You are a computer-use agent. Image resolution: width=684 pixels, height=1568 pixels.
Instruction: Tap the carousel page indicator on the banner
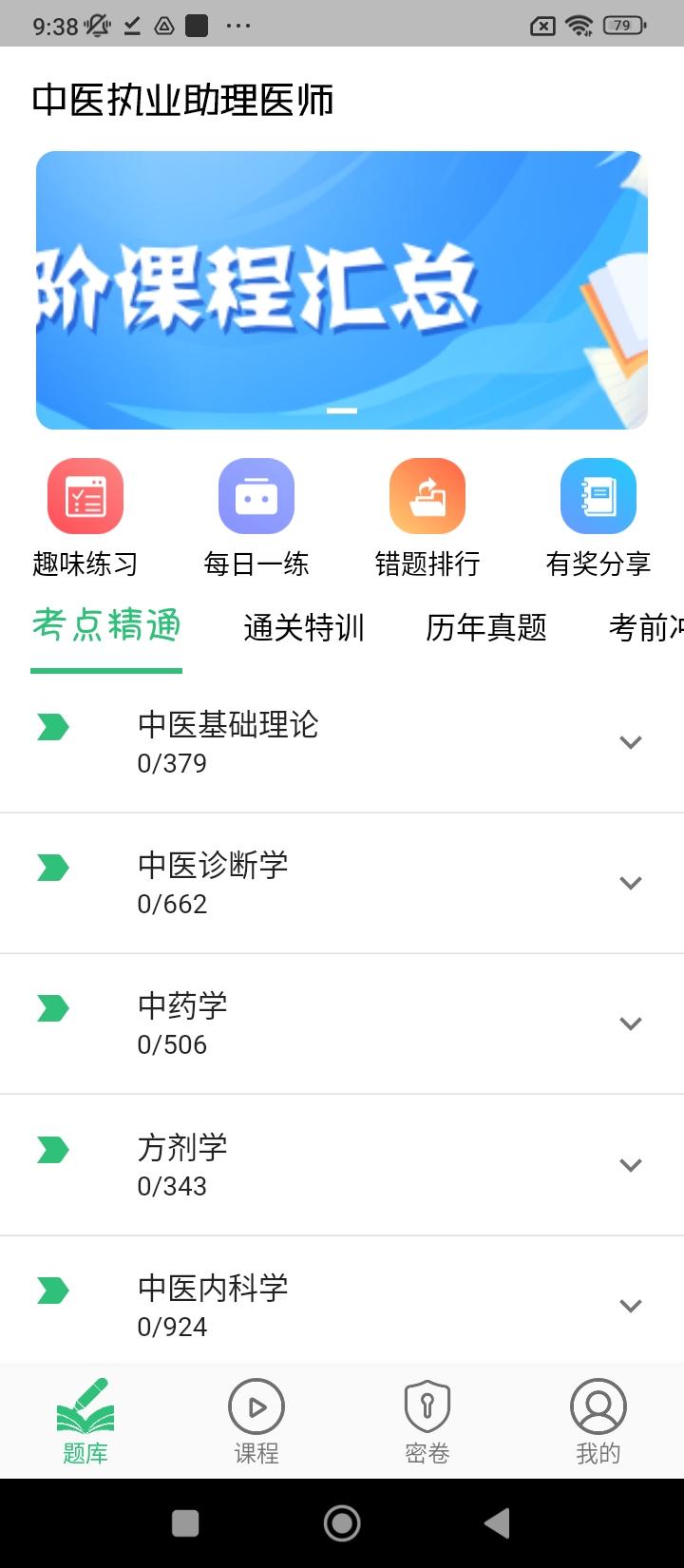coord(341,411)
